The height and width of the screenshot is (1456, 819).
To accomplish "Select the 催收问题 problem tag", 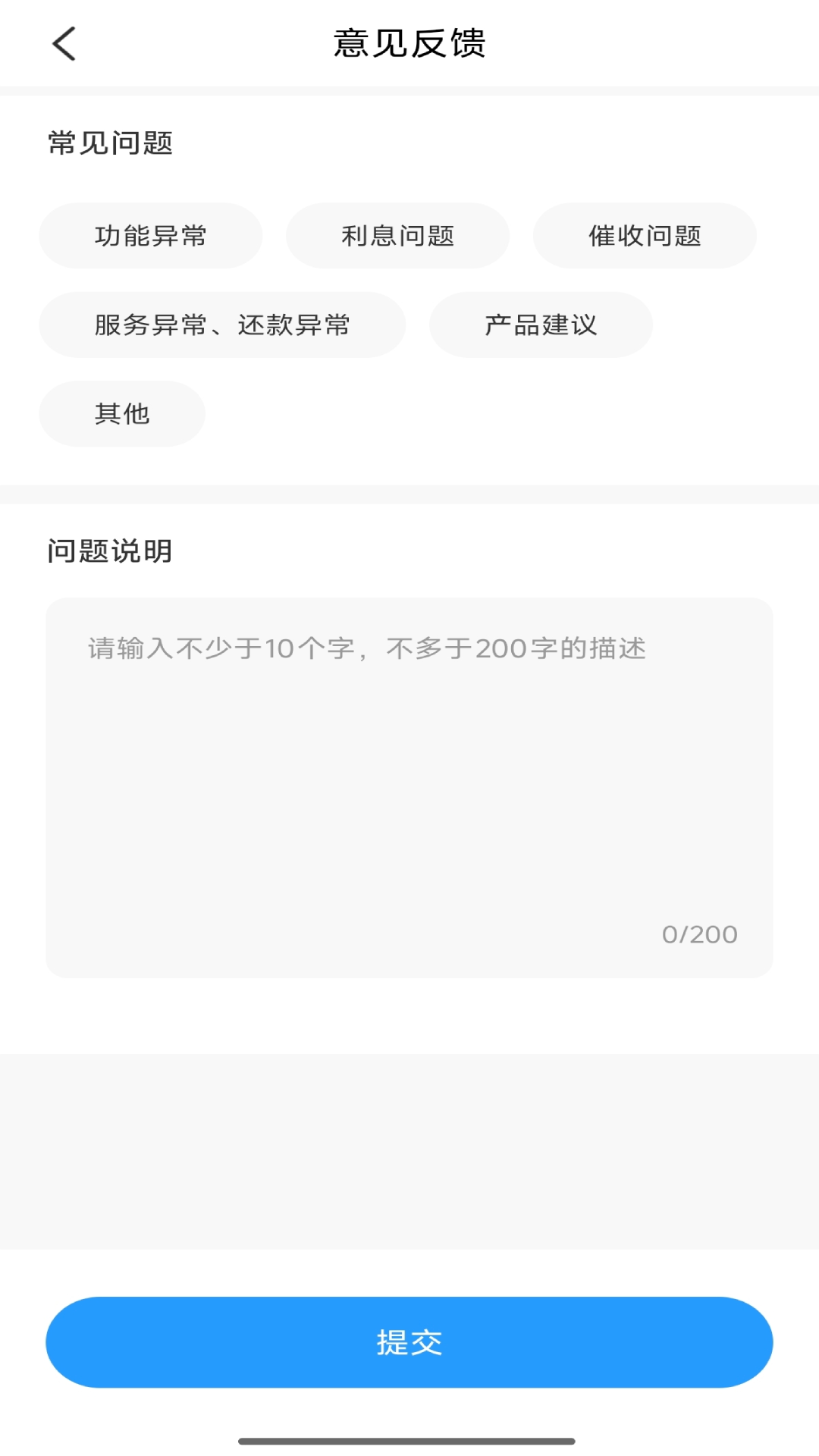I will [645, 235].
